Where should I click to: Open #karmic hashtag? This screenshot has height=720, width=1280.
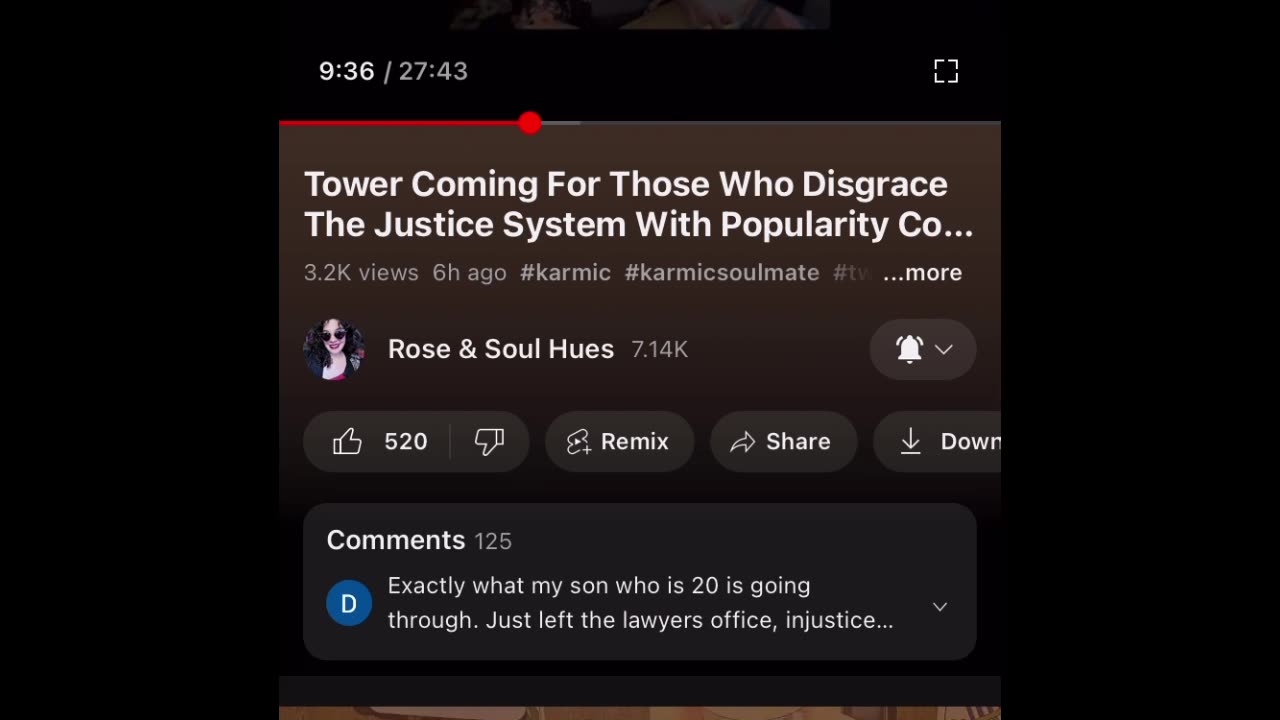pyautogui.click(x=565, y=273)
